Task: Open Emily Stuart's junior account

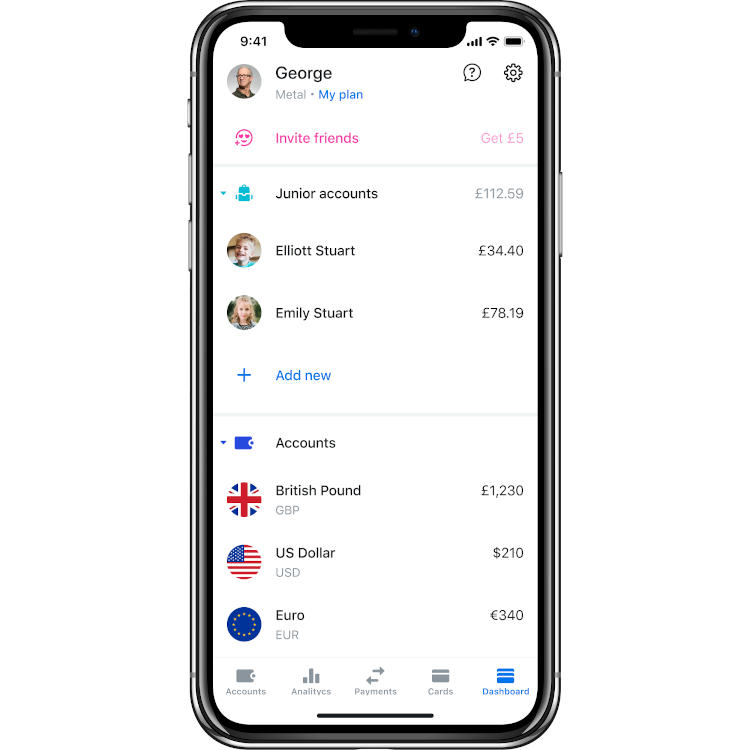Action: [375, 313]
